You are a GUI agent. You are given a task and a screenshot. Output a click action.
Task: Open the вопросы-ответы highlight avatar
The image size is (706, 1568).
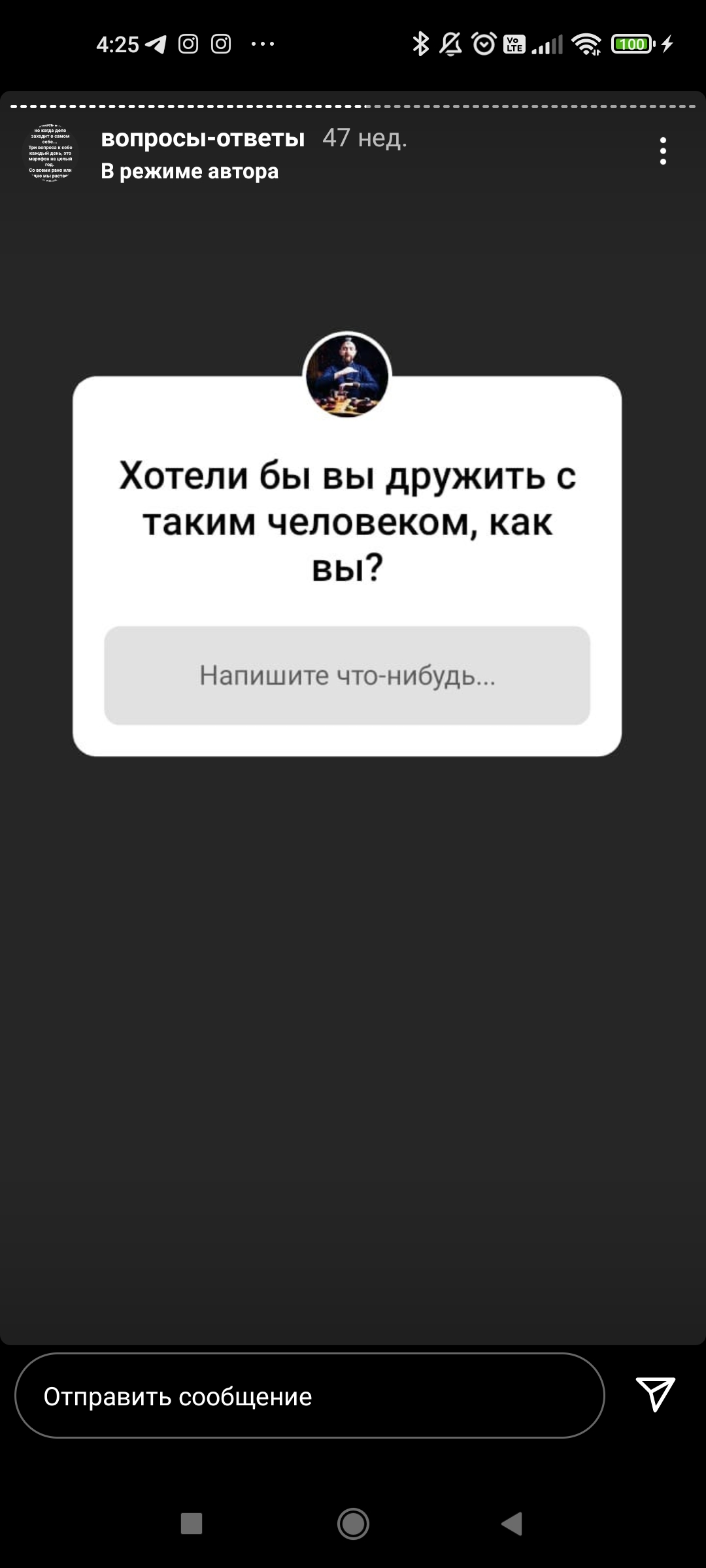(x=50, y=153)
